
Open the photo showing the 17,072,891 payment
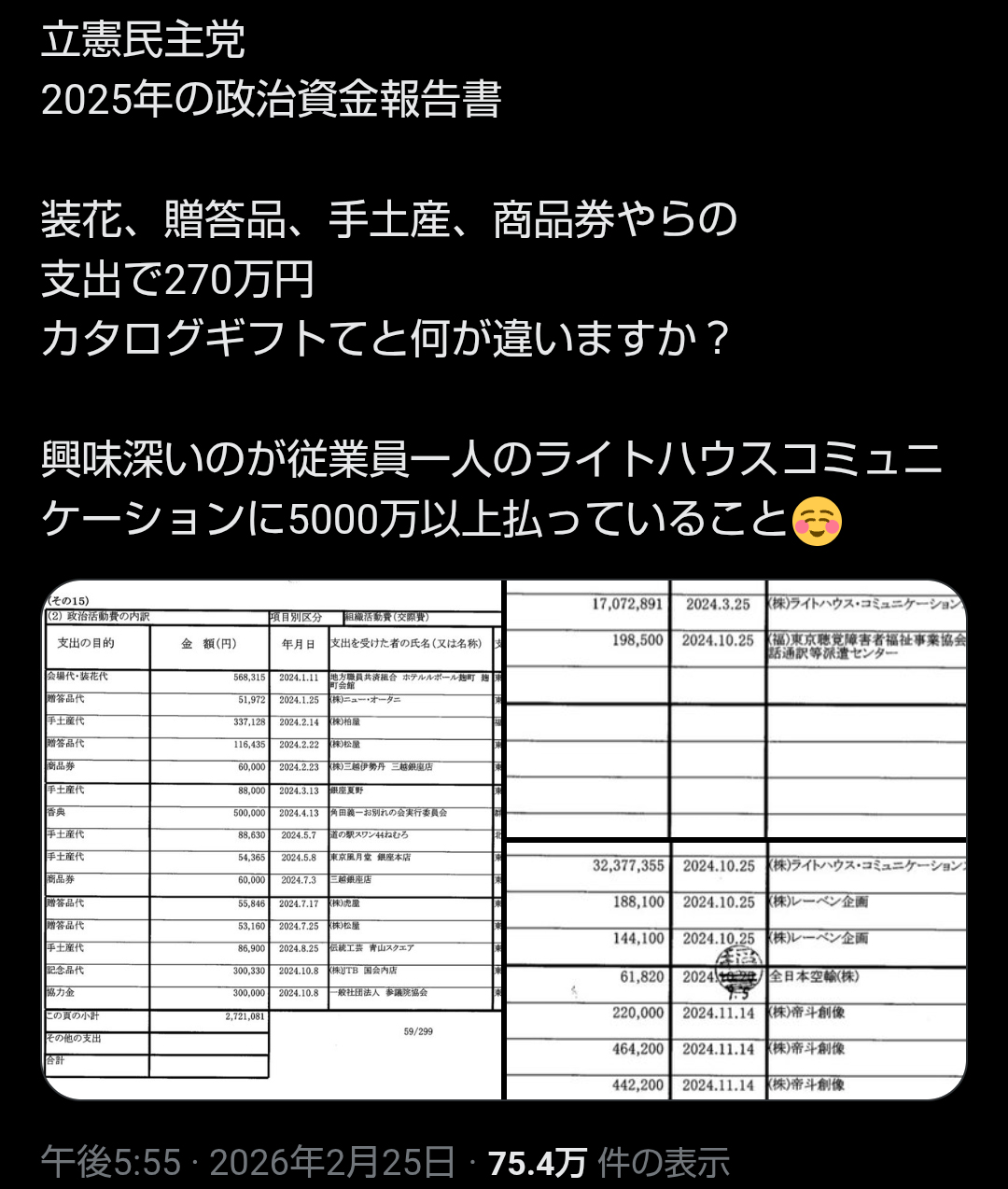pyautogui.click(x=735, y=709)
